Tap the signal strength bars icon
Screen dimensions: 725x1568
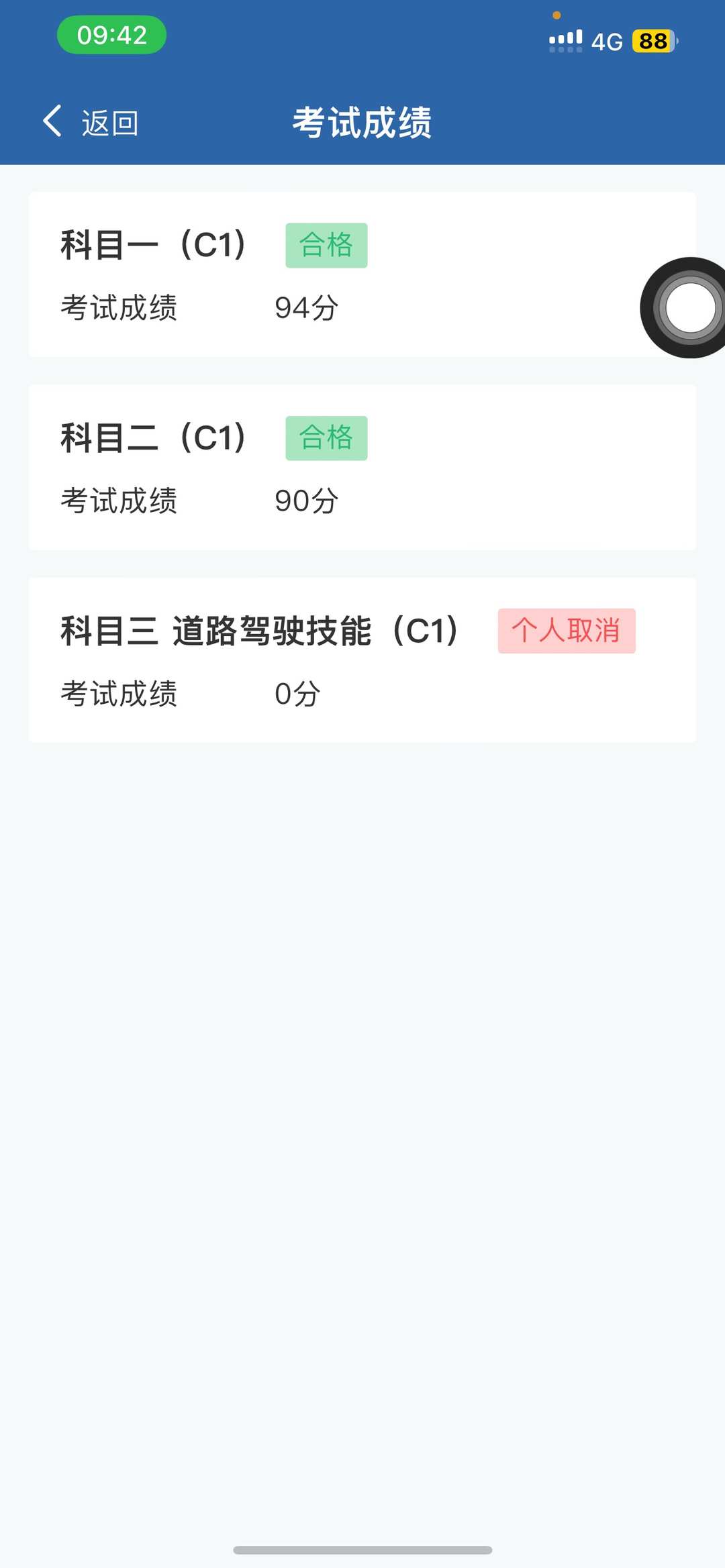coord(565,40)
